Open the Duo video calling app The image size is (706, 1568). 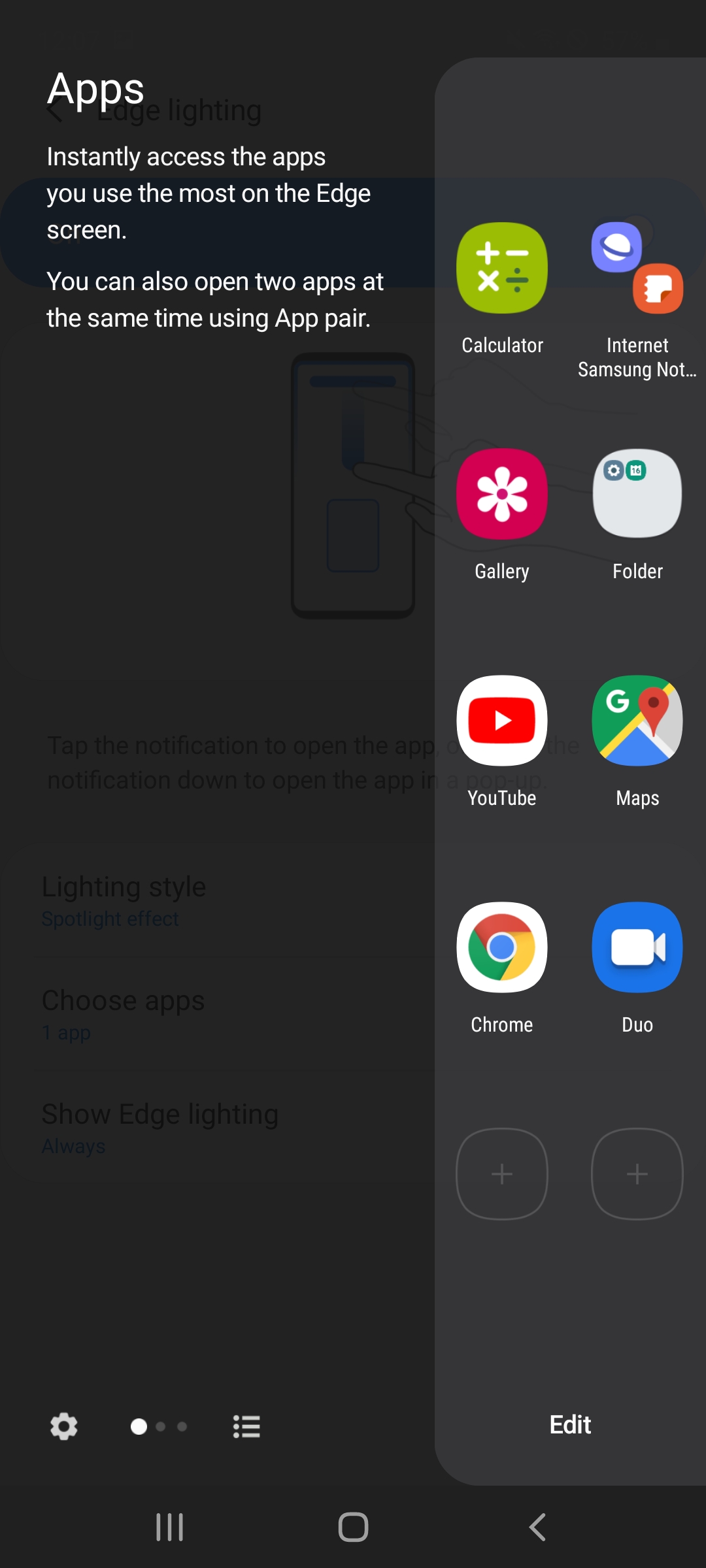637,947
